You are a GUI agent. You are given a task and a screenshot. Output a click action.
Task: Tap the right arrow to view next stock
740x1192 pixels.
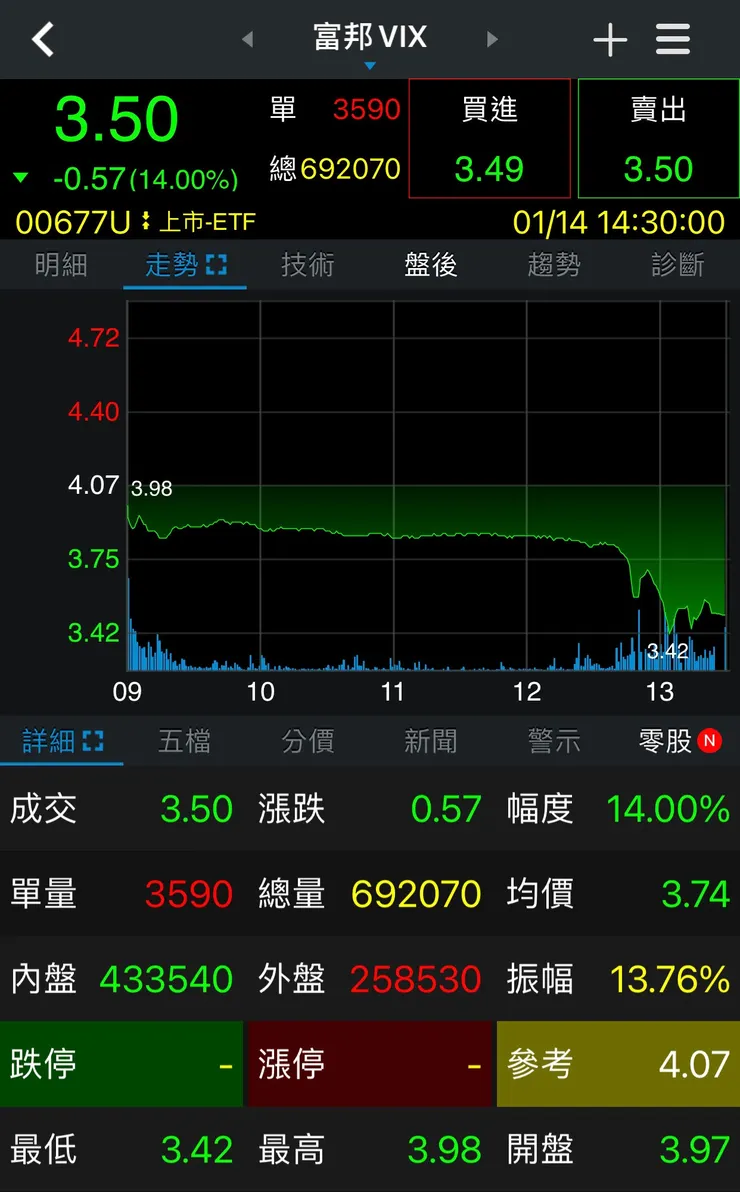click(x=492, y=39)
